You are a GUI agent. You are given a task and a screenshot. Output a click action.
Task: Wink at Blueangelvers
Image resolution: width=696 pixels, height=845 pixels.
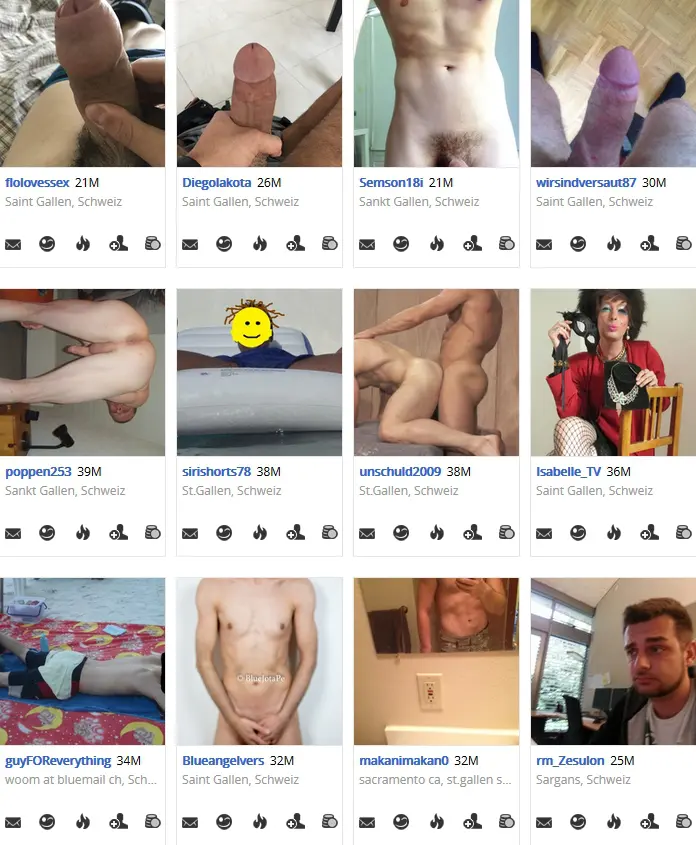coord(224,822)
